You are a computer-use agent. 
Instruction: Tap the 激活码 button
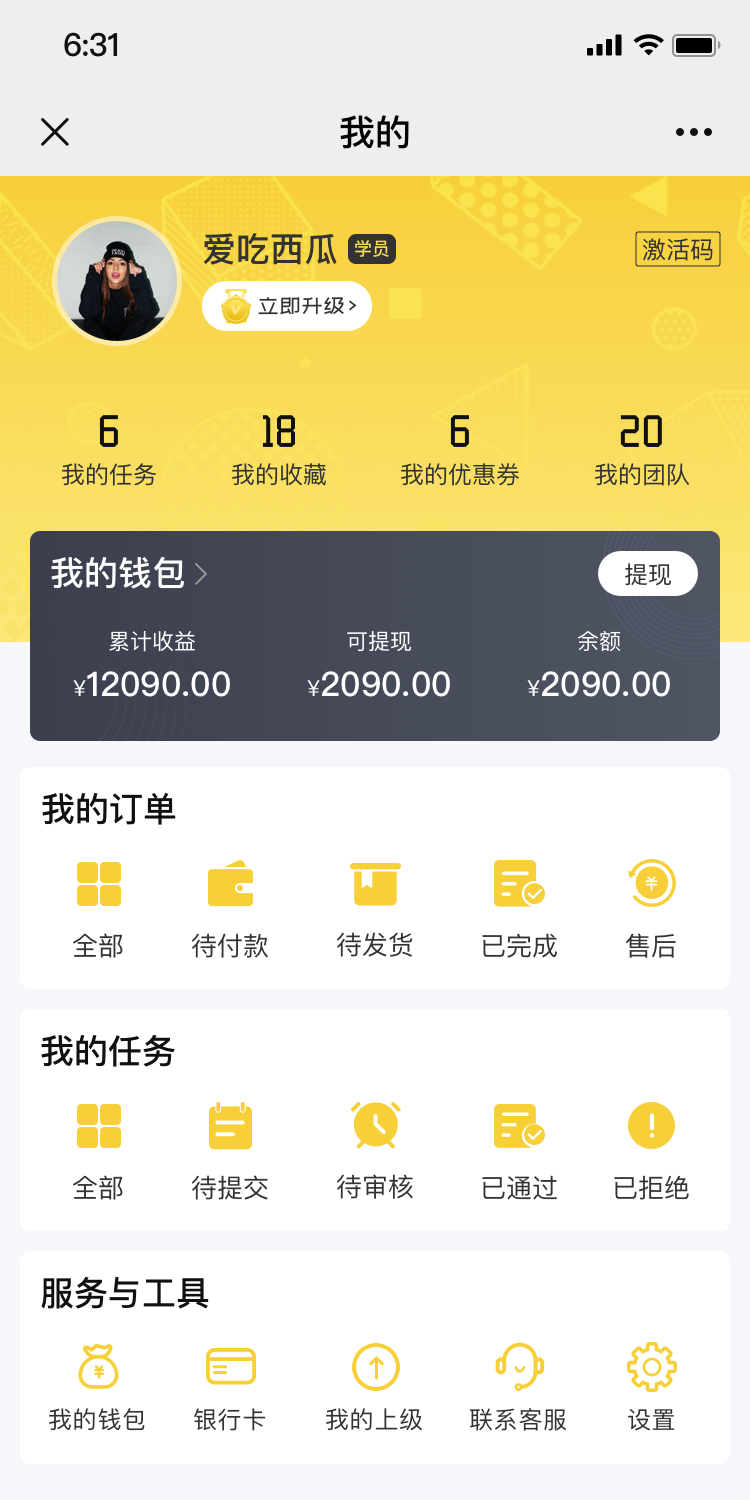[678, 249]
